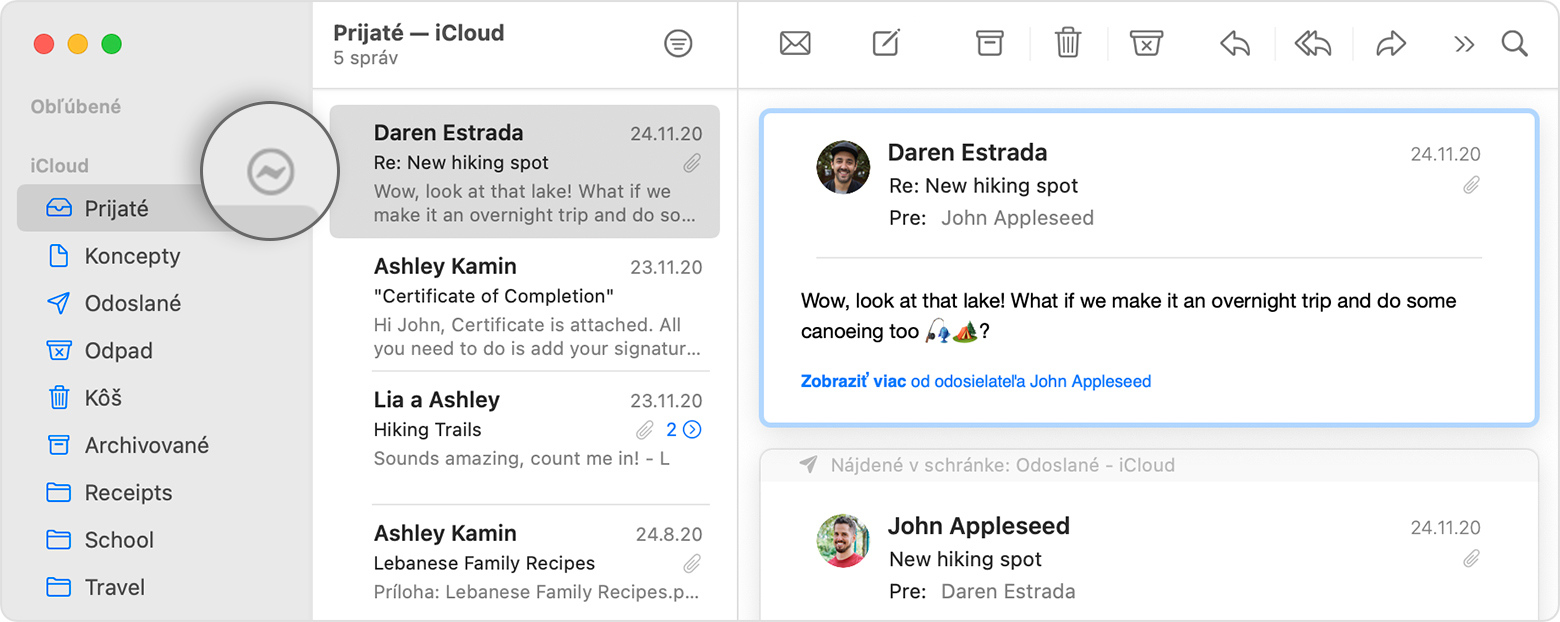Screen dimensions: 1560x622
Task: Check for new mail with envelope icon
Action: click(x=795, y=44)
